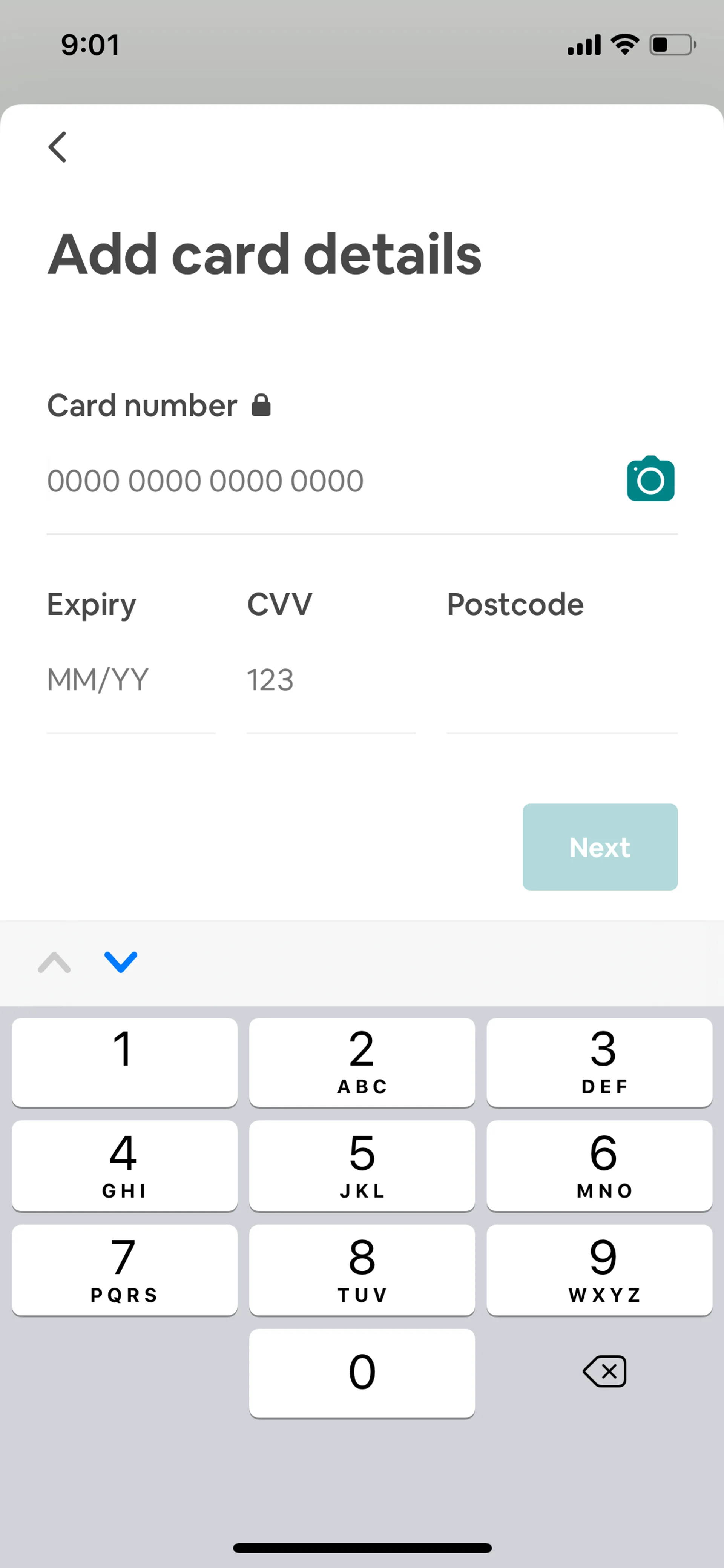Select the Postcode field

tap(561, 680)
